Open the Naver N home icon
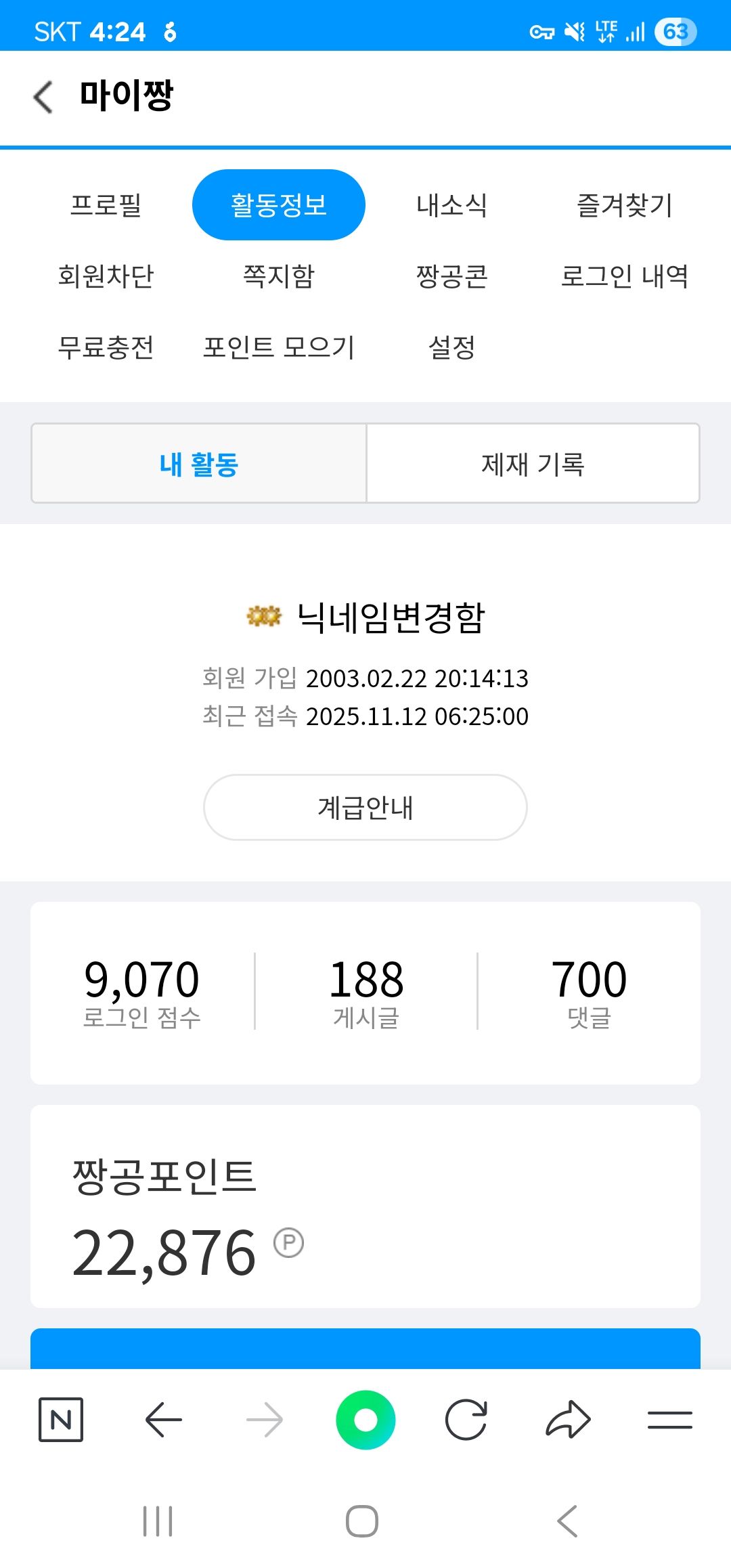 pyautogui.click(x=61, y=1419)
